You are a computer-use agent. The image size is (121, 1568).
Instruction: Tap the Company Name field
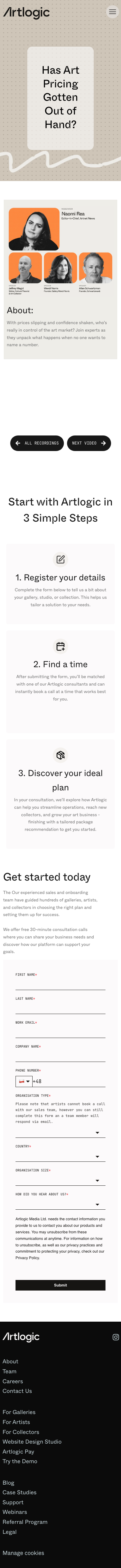tap(60, 1056)
